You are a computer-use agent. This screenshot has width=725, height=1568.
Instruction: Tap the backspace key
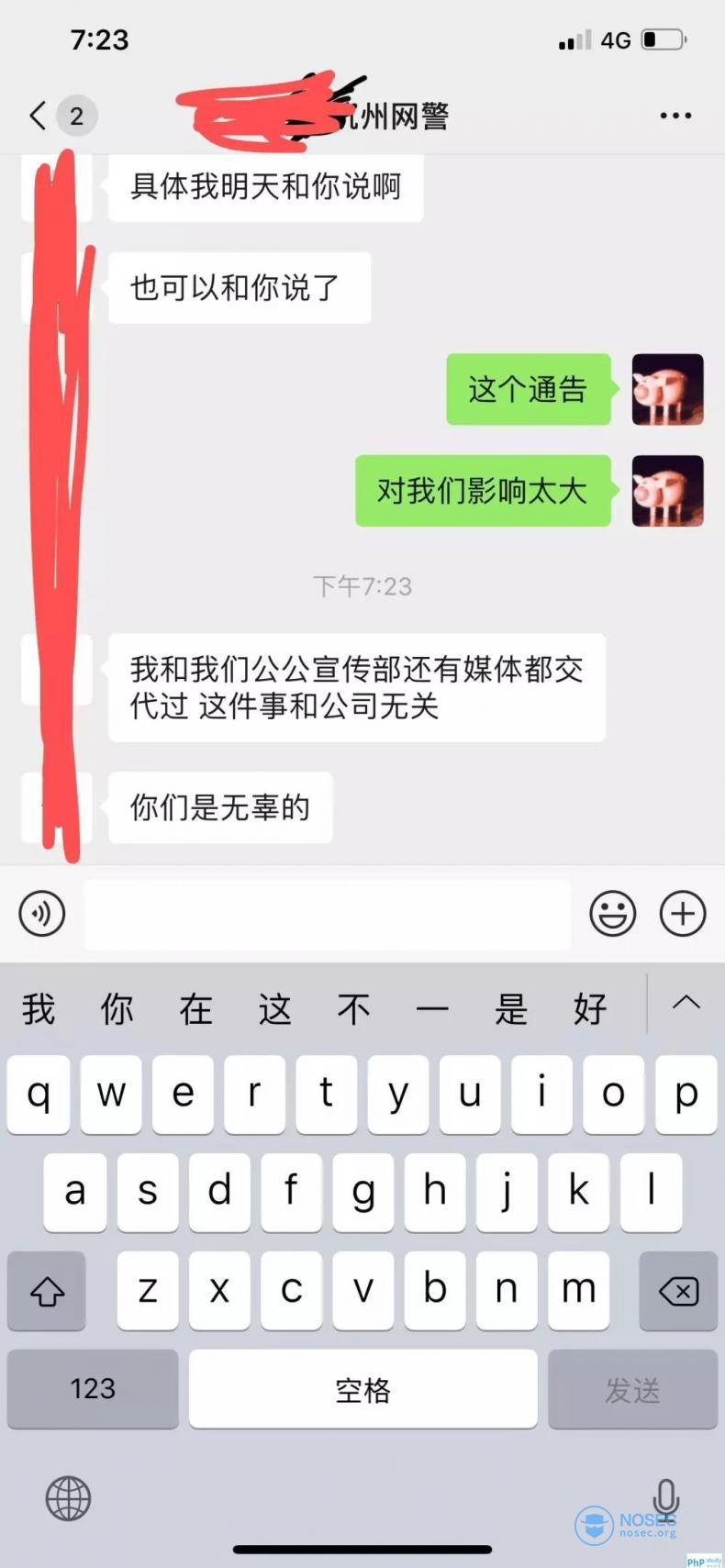click(678, 1291)
